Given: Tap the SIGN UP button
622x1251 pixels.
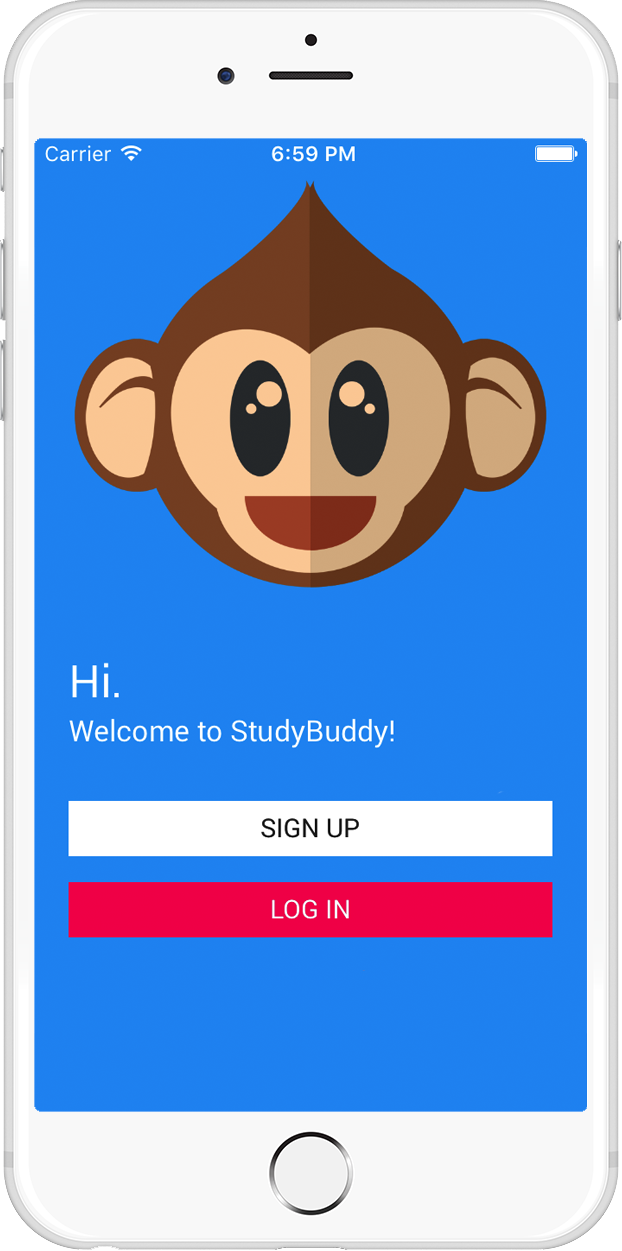Looking at the screenshot, I should pyautogui.click(x=310, y=828).
